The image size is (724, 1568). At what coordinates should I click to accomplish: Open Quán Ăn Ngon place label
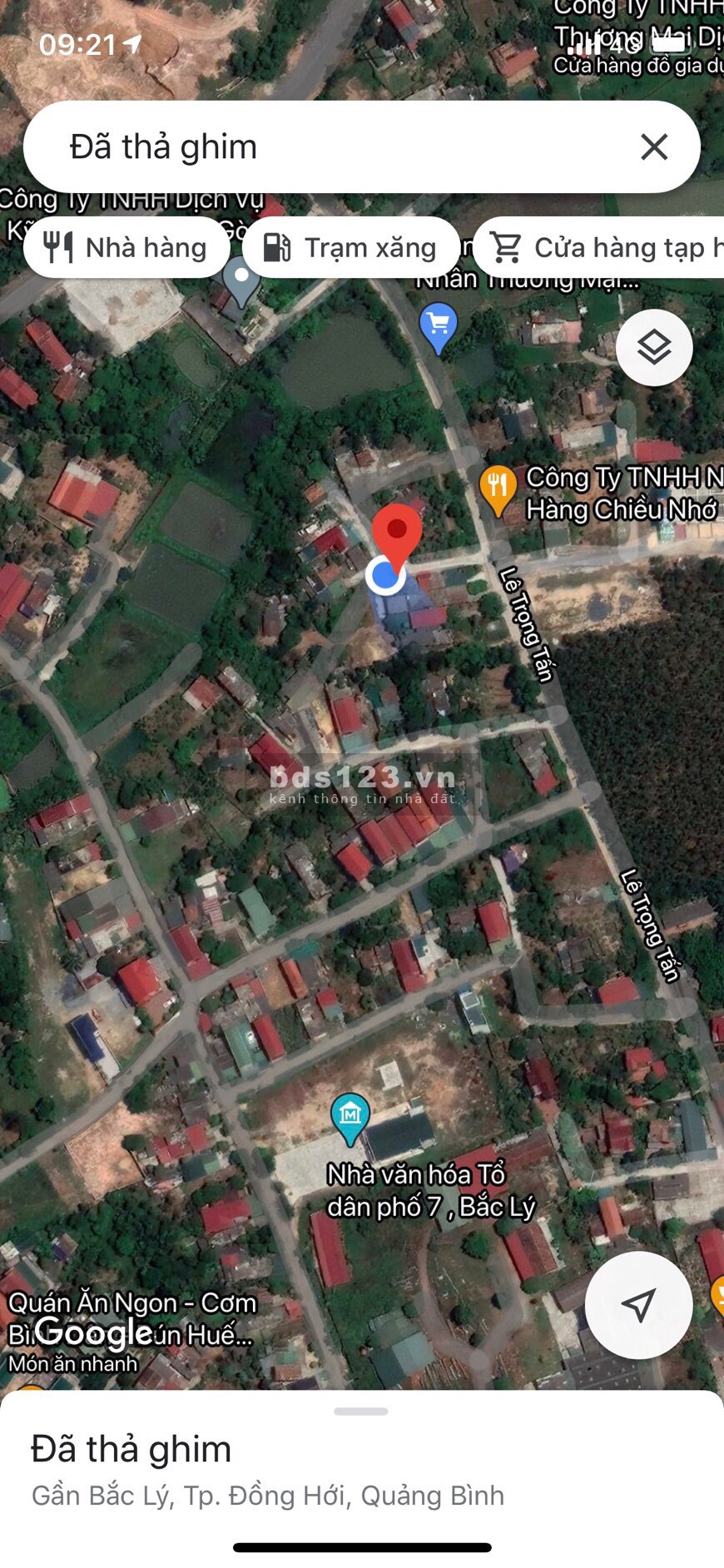pos(133,1303)
